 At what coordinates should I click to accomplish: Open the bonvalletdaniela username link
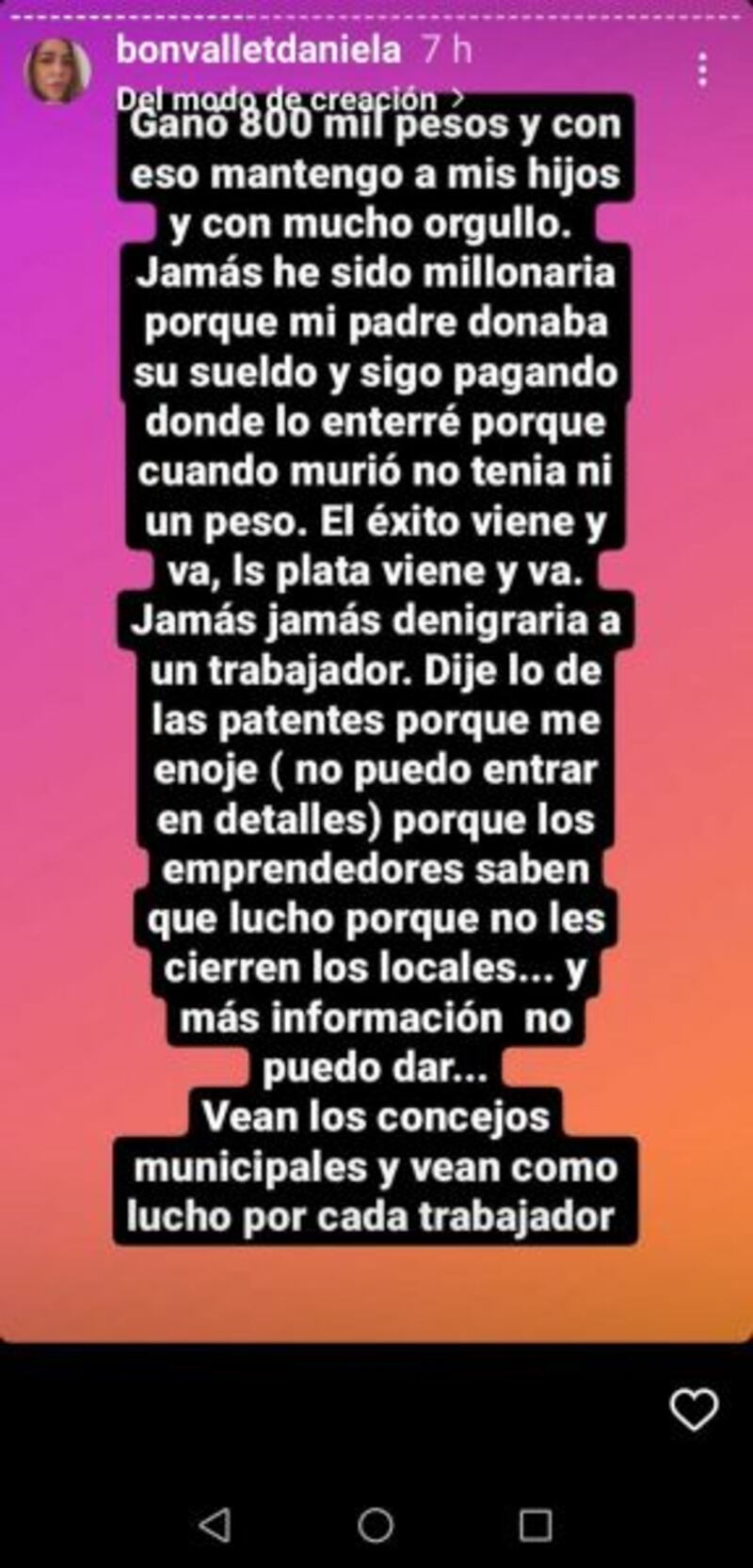click(x=259, y=50)
